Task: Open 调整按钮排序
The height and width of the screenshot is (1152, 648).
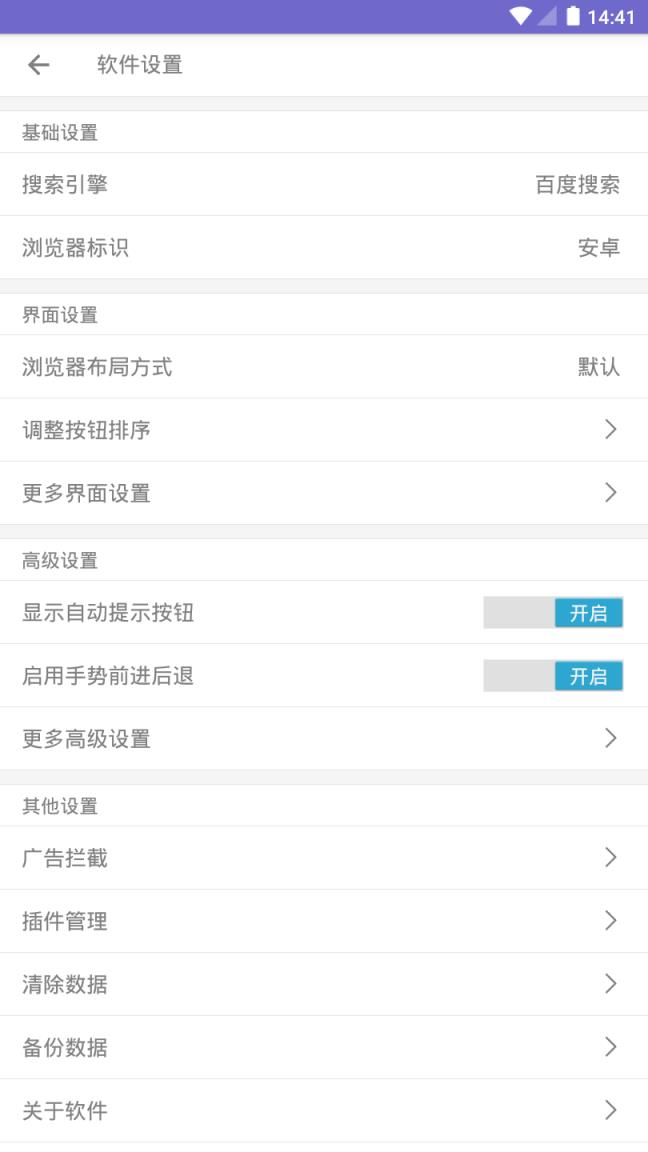Action: click(323, 430)
